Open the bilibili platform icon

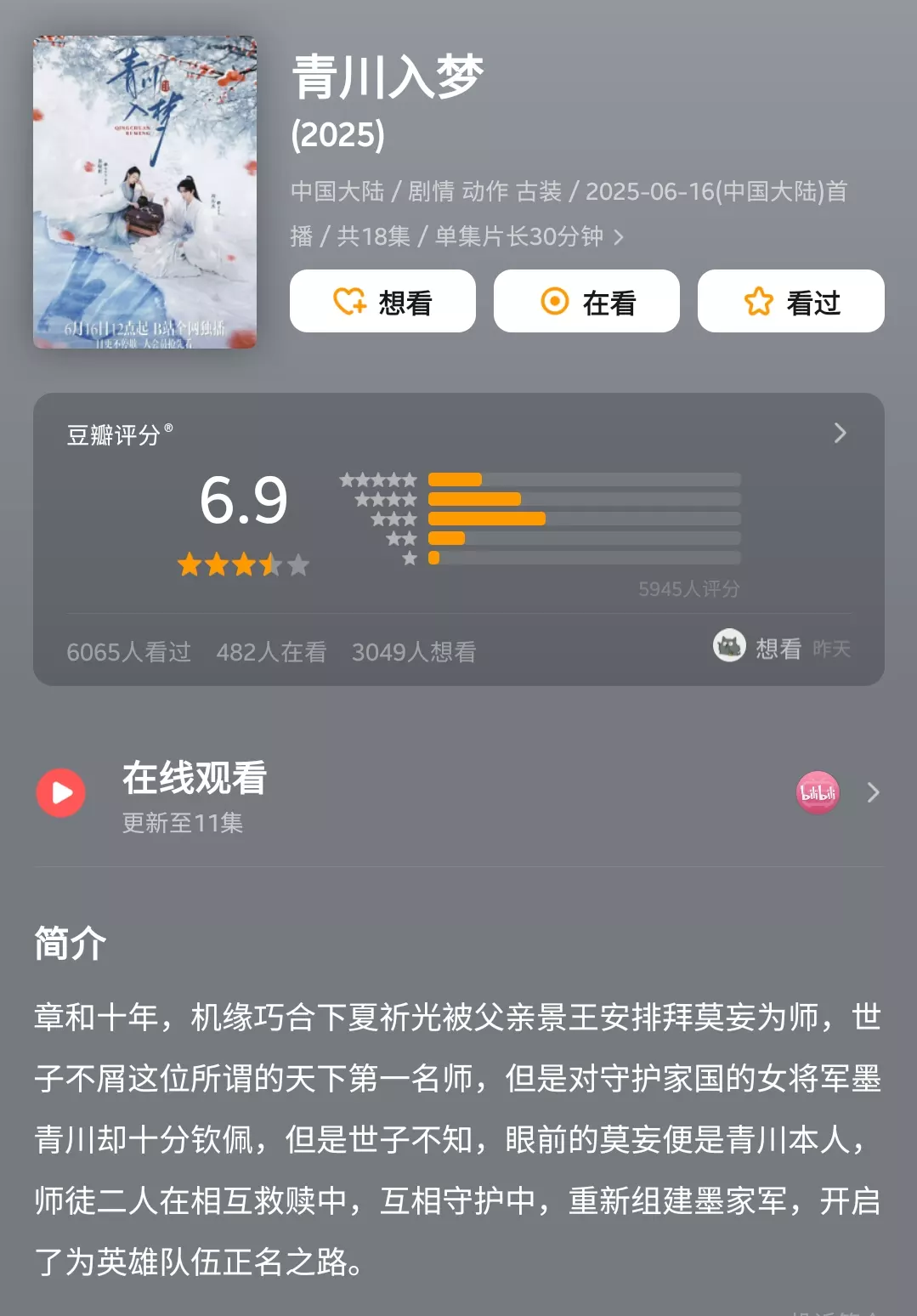click(x=818, y=792)
